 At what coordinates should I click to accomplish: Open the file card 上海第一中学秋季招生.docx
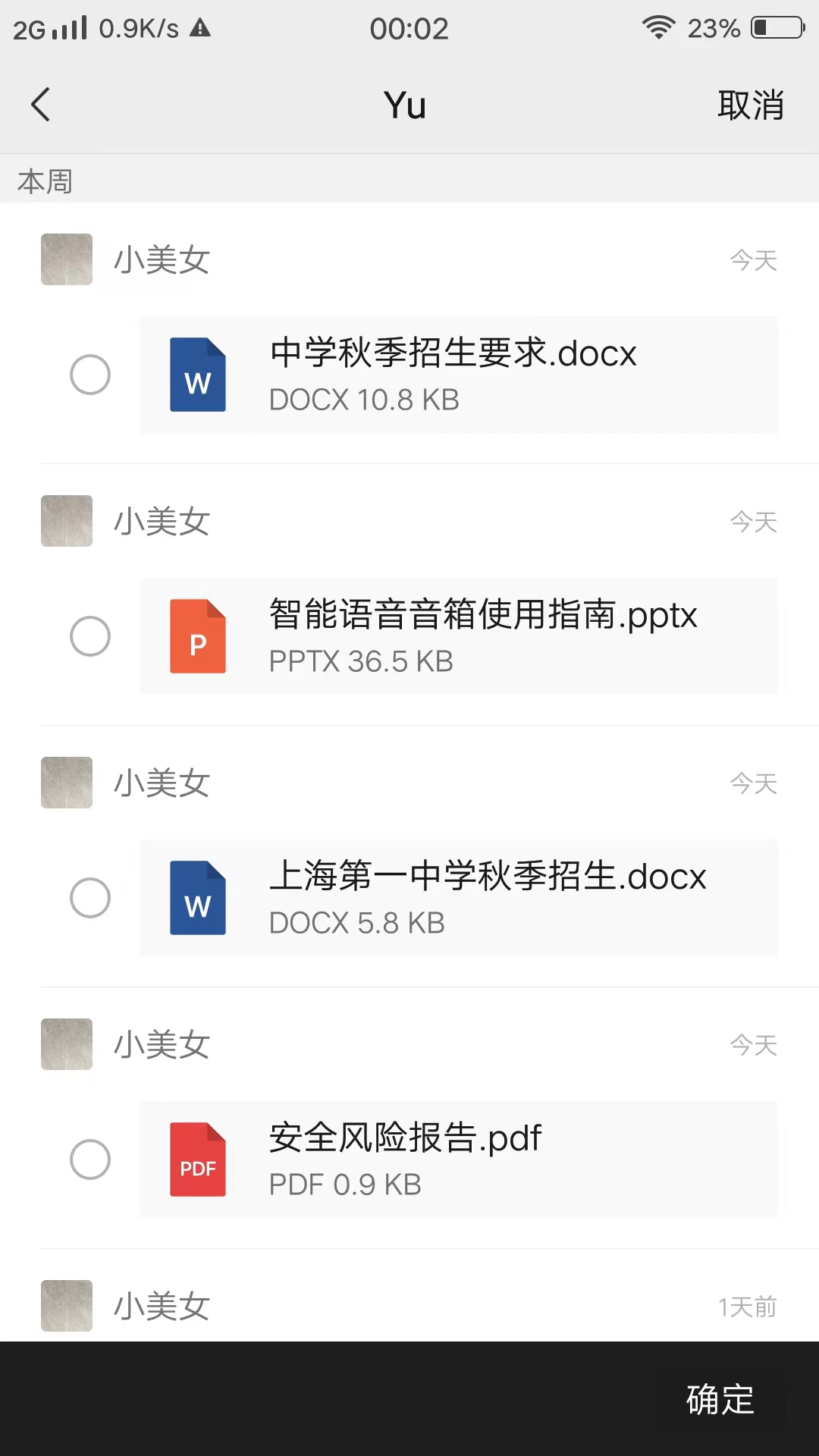[x=458, y=898]
